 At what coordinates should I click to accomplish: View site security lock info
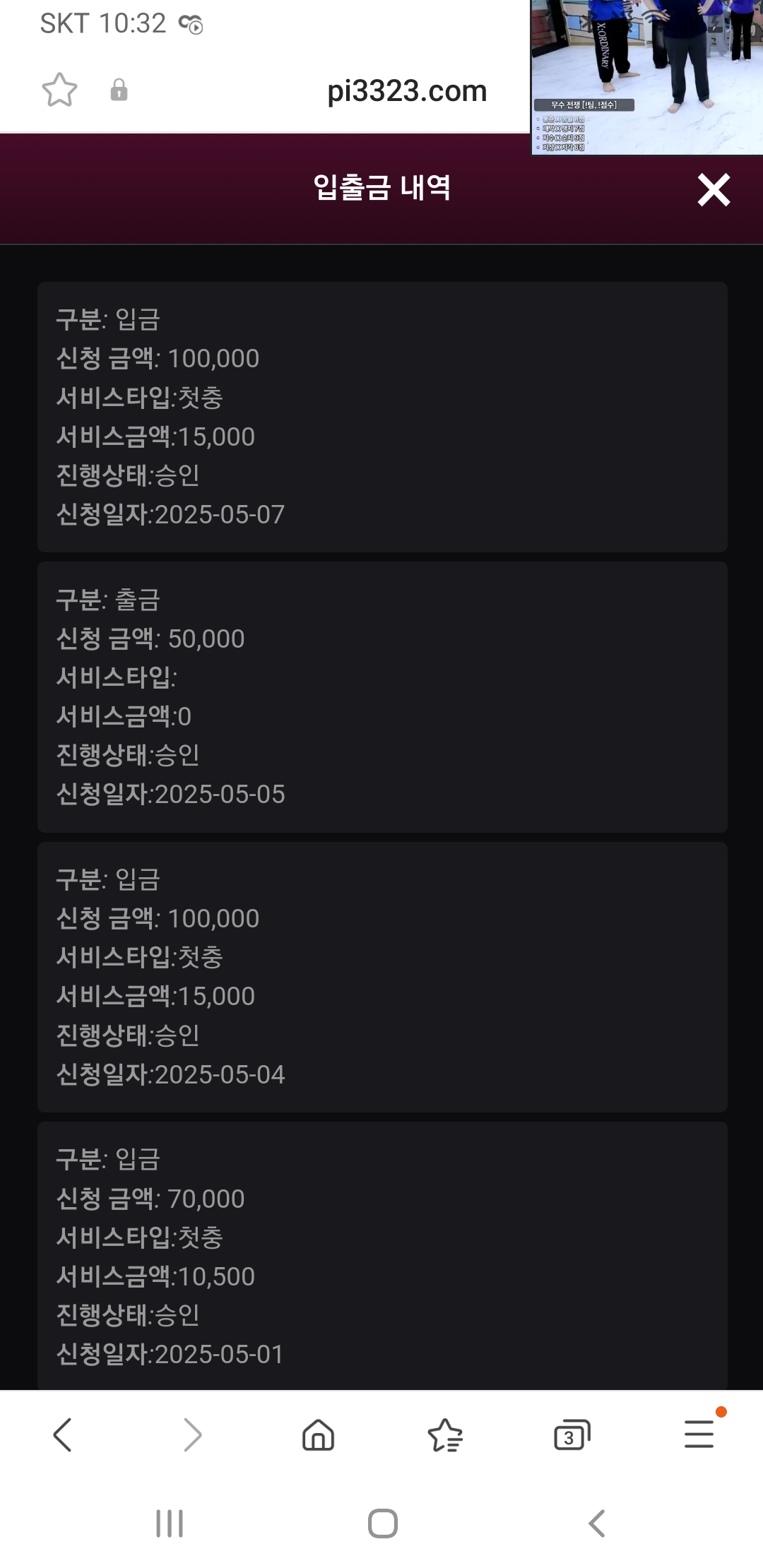click(x=119, y=90)
